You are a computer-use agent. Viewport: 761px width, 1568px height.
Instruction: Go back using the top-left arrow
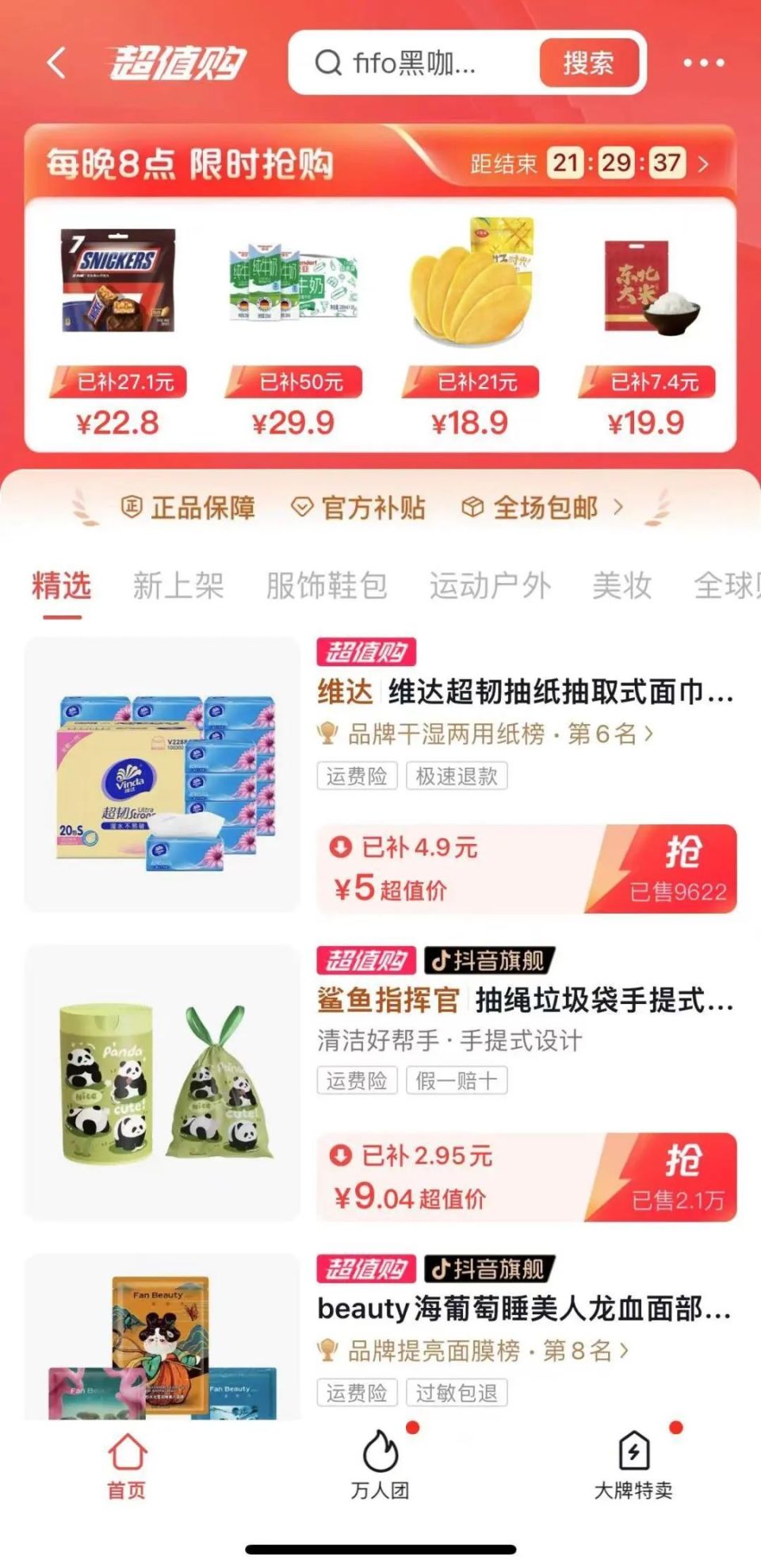click(56, 63)
